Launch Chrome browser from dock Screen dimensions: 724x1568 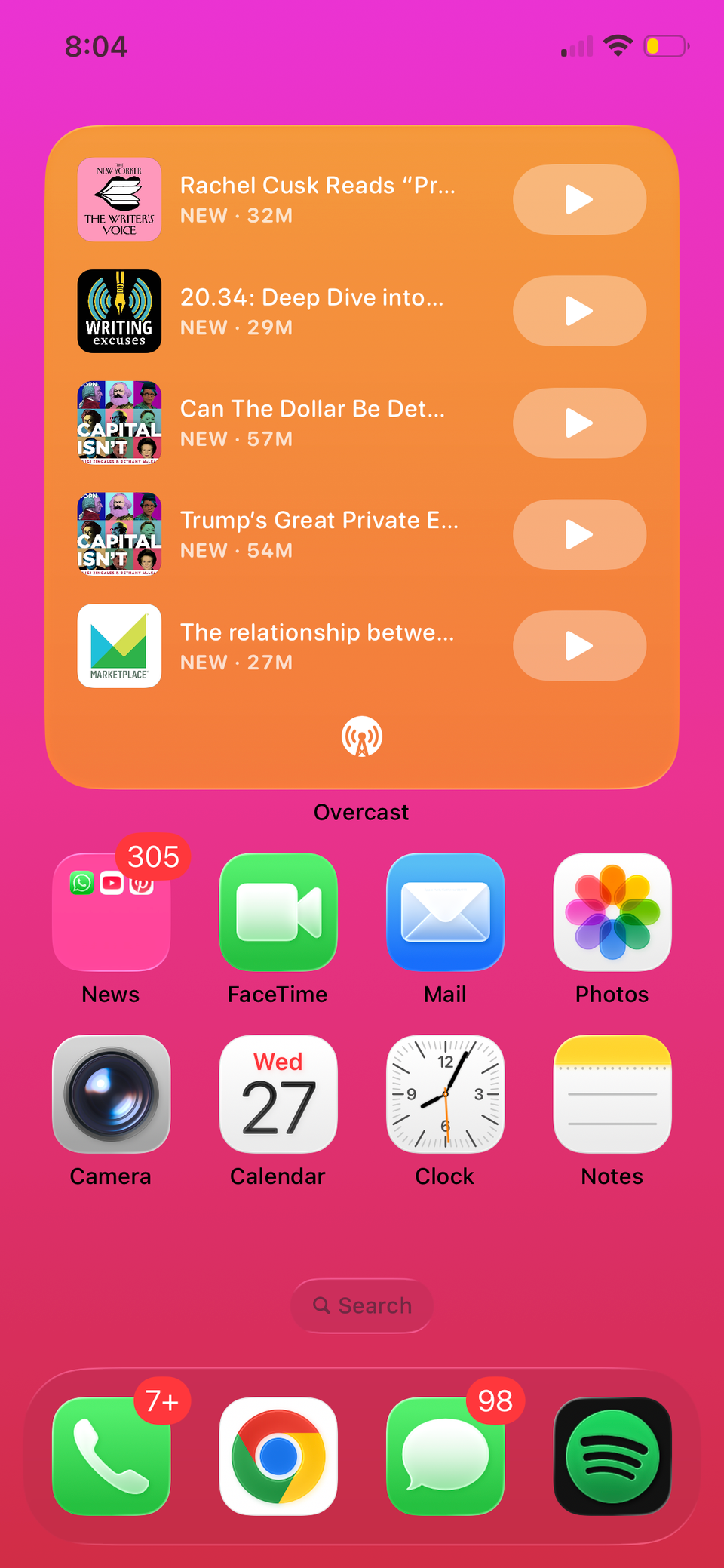(x=278, y=1456)
